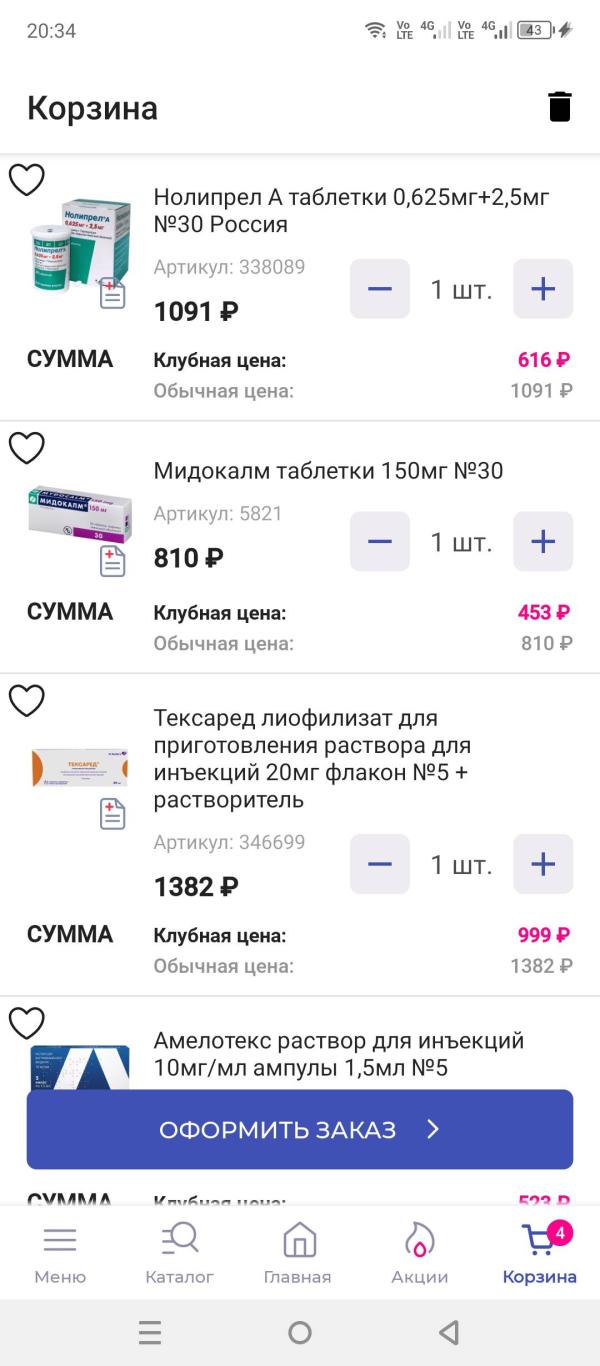Image resolution: width=600 pixels, height=1366 pixels.
Task: Select the Корзина tab
Action: (540, 1253)
